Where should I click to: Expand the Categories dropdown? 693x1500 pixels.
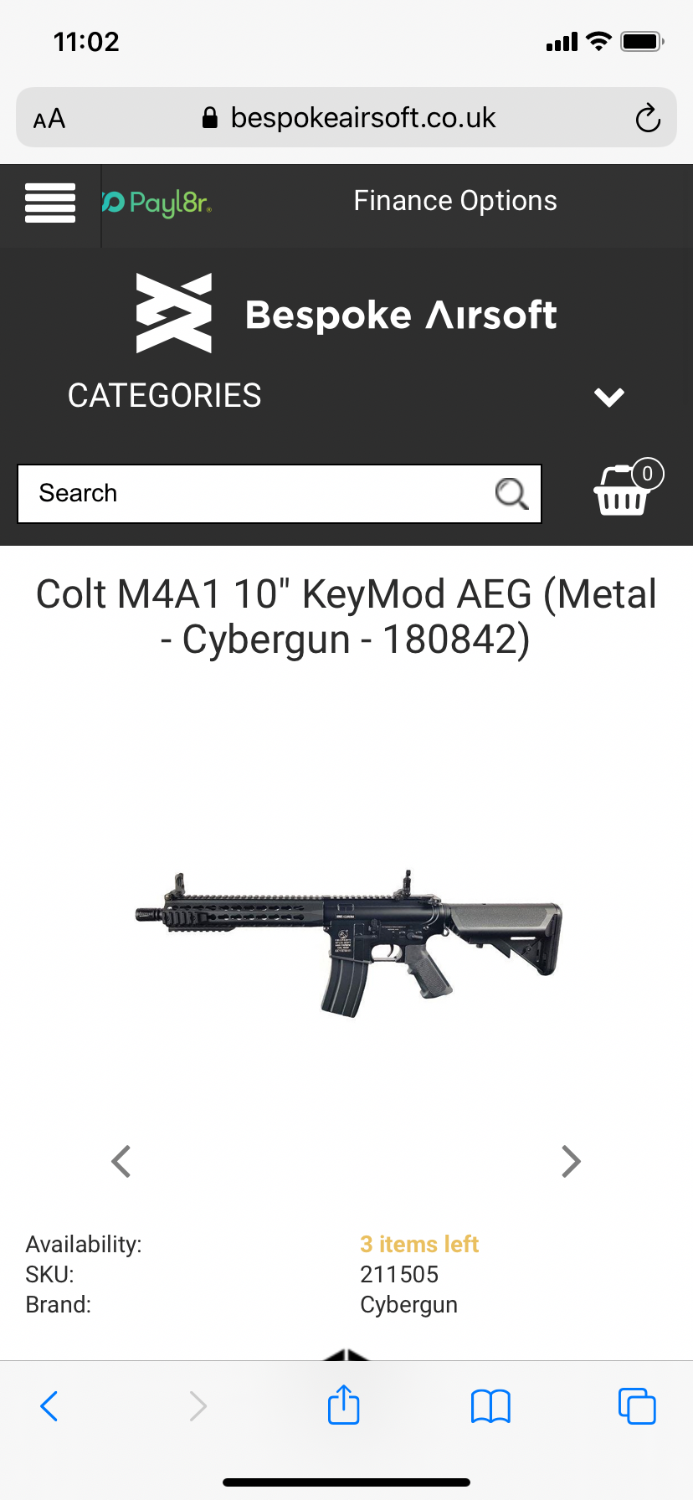(x=608, y=397)
